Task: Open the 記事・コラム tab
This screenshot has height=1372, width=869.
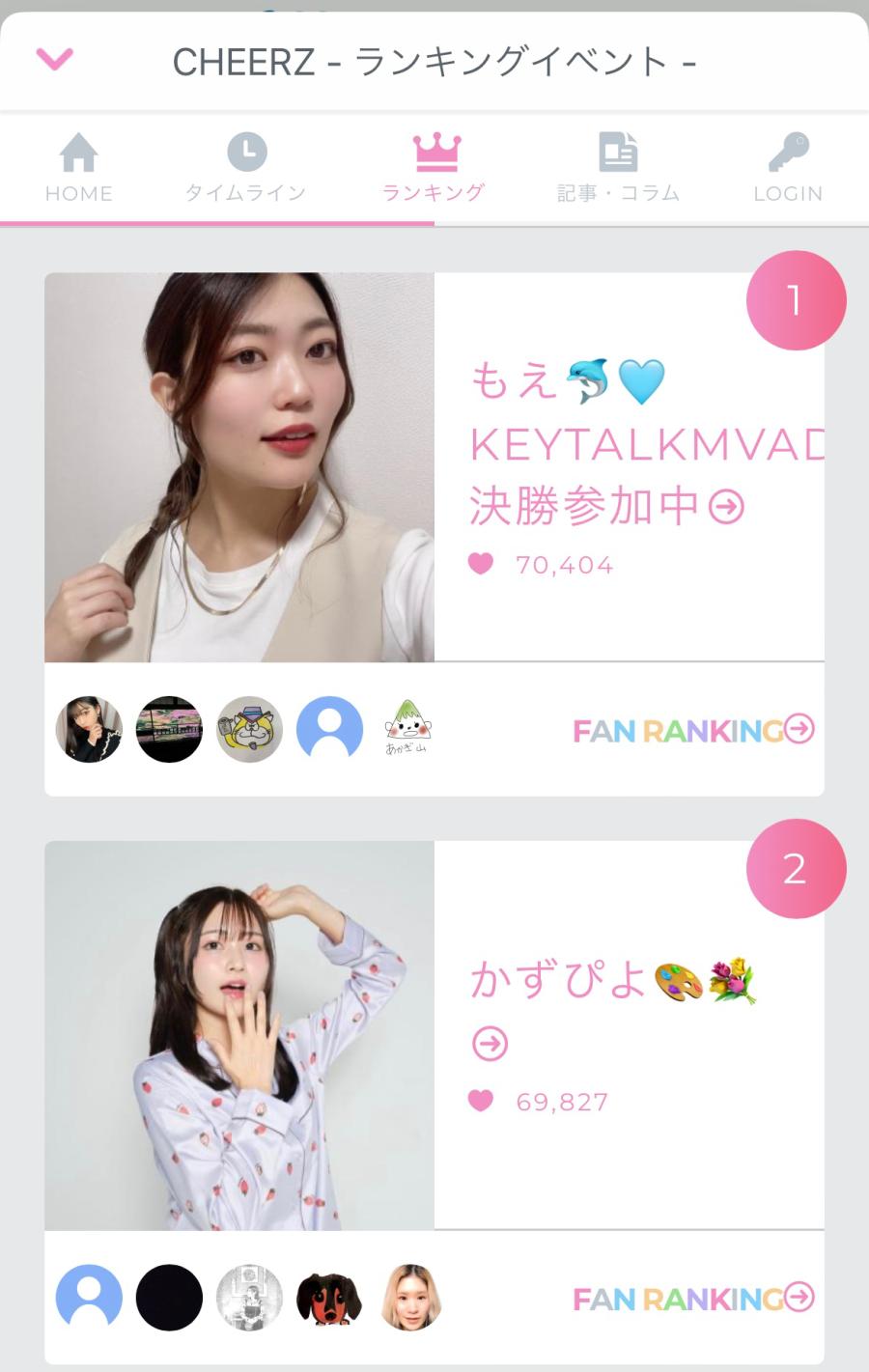Action: tap(618, 168)
